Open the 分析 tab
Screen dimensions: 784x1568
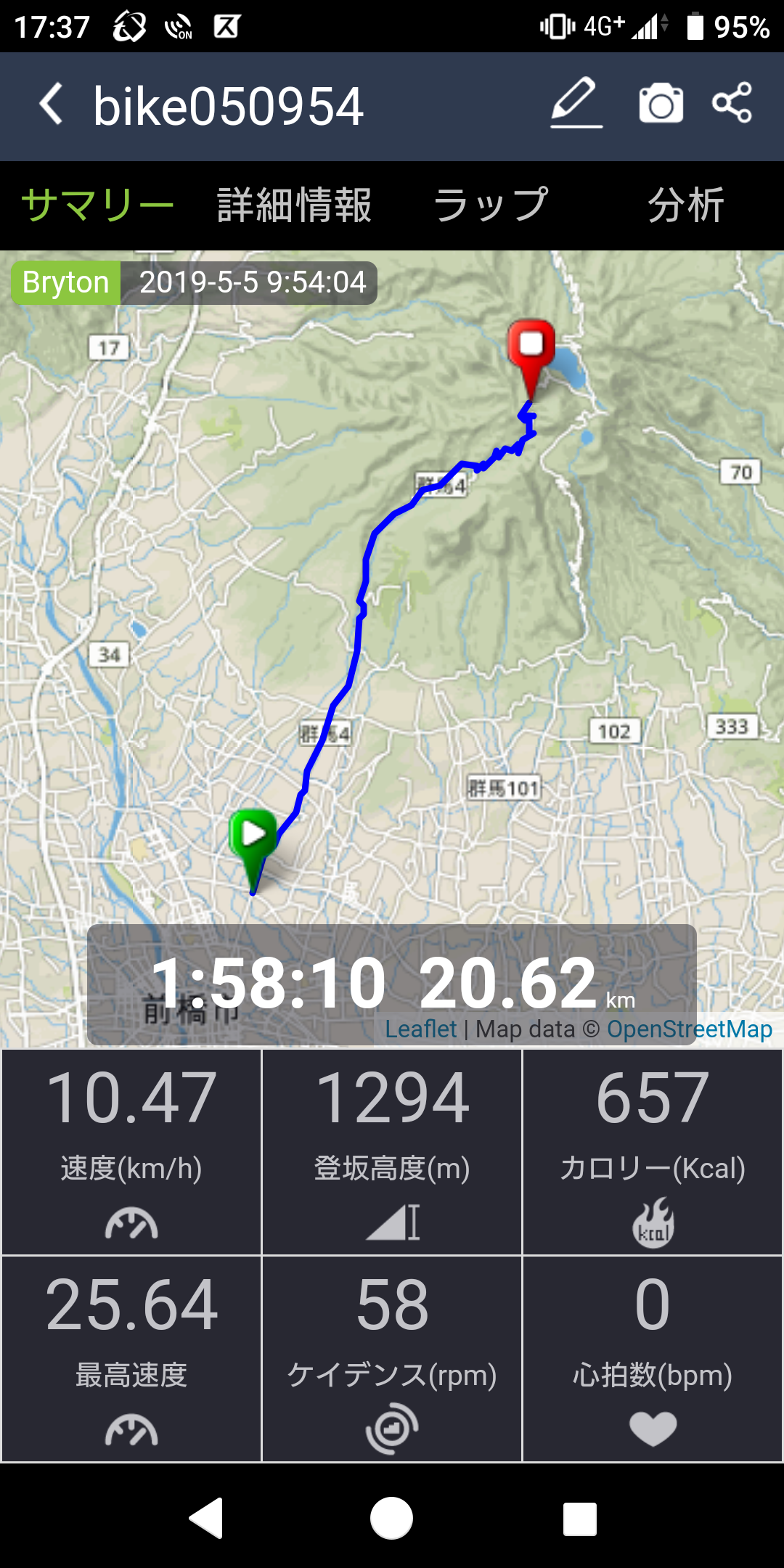pos(686,205)
